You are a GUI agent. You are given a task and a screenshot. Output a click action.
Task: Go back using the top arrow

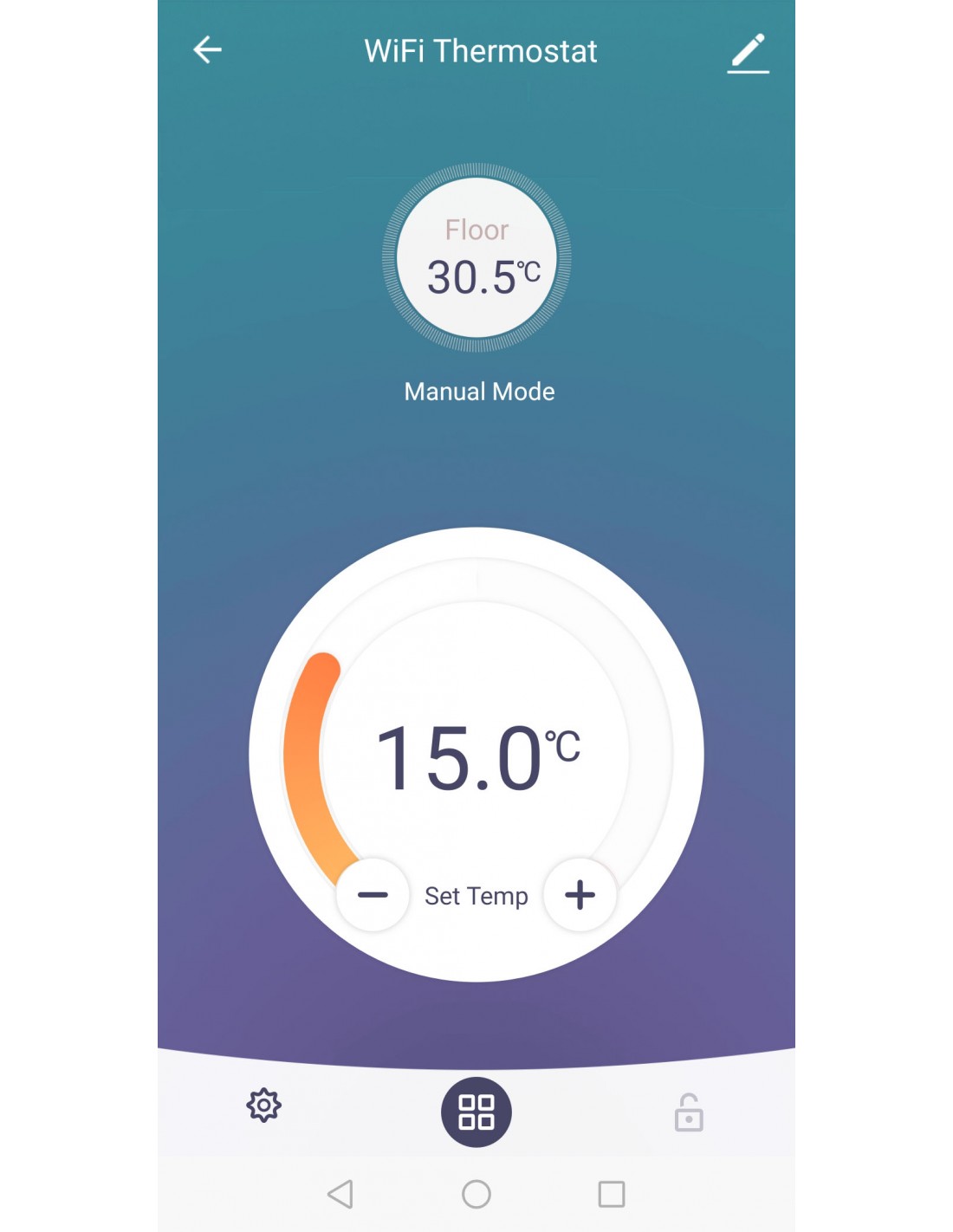point(207,50)
